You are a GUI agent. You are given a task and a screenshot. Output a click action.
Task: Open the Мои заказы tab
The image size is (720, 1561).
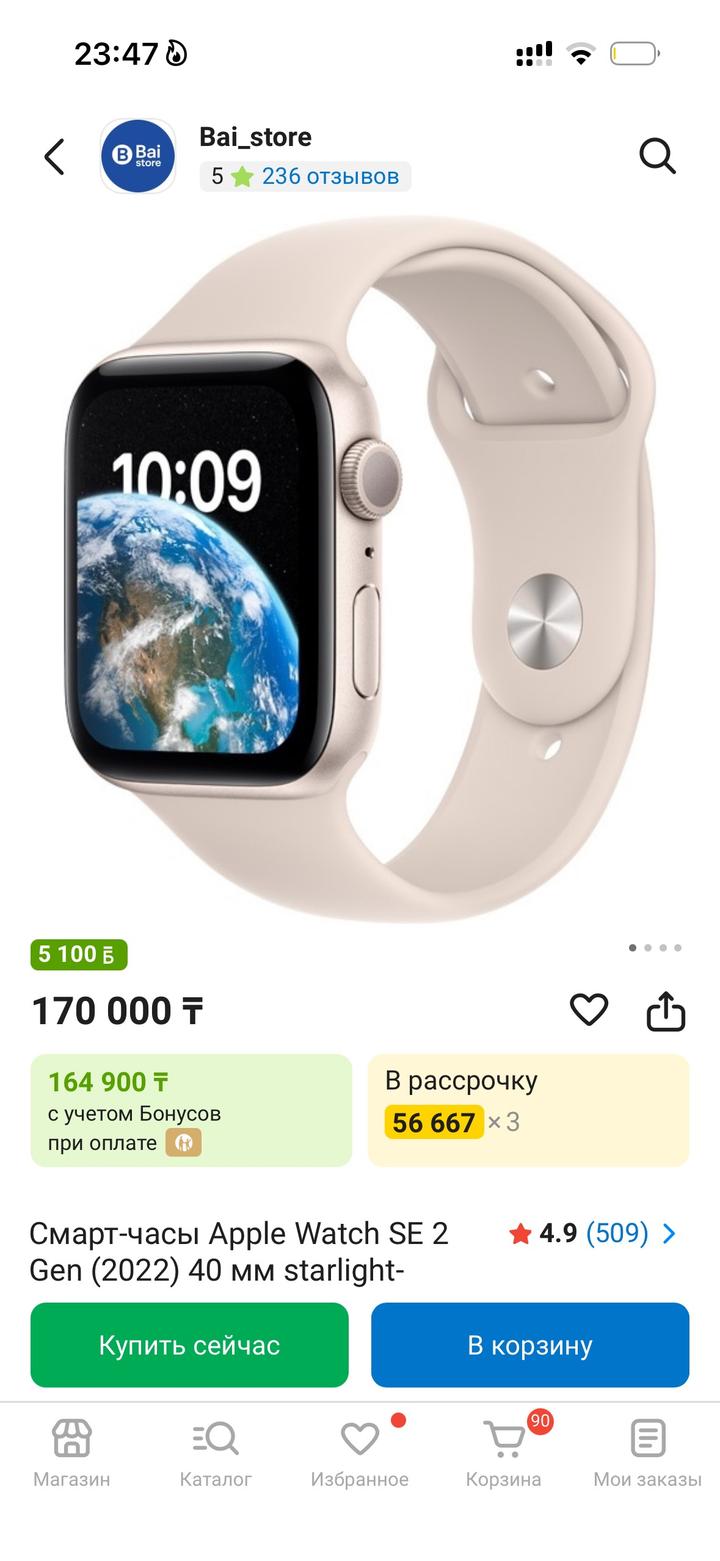647,1452
